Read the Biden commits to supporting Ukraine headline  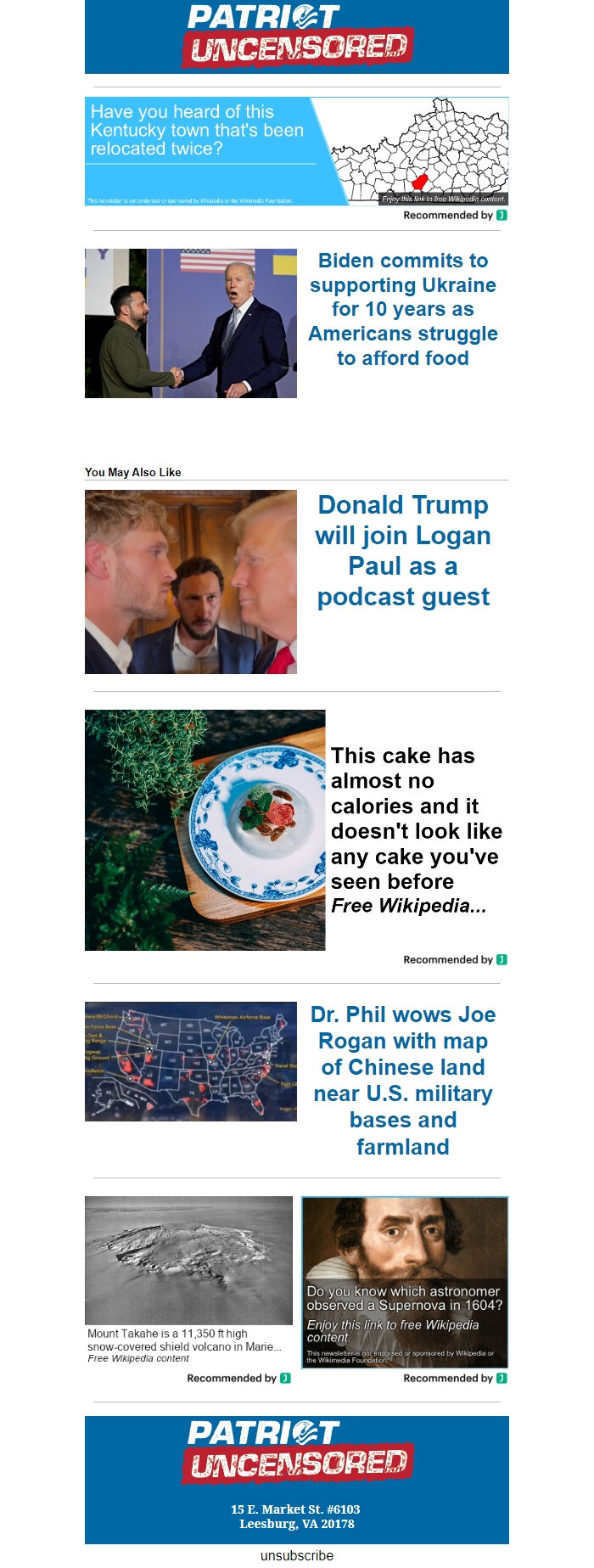pos(403,309)
